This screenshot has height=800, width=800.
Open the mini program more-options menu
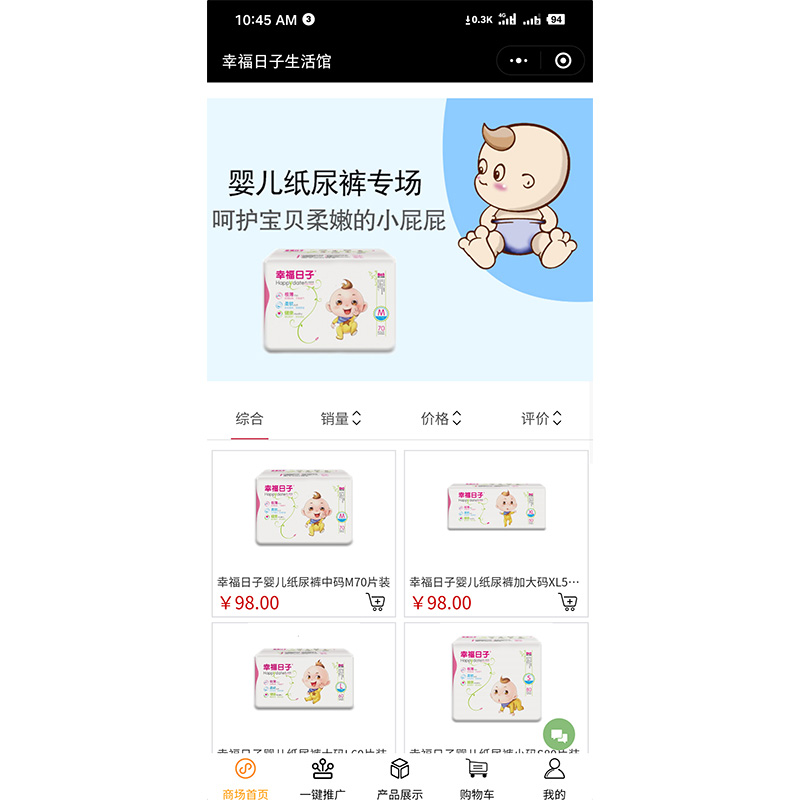pos(518,61)
